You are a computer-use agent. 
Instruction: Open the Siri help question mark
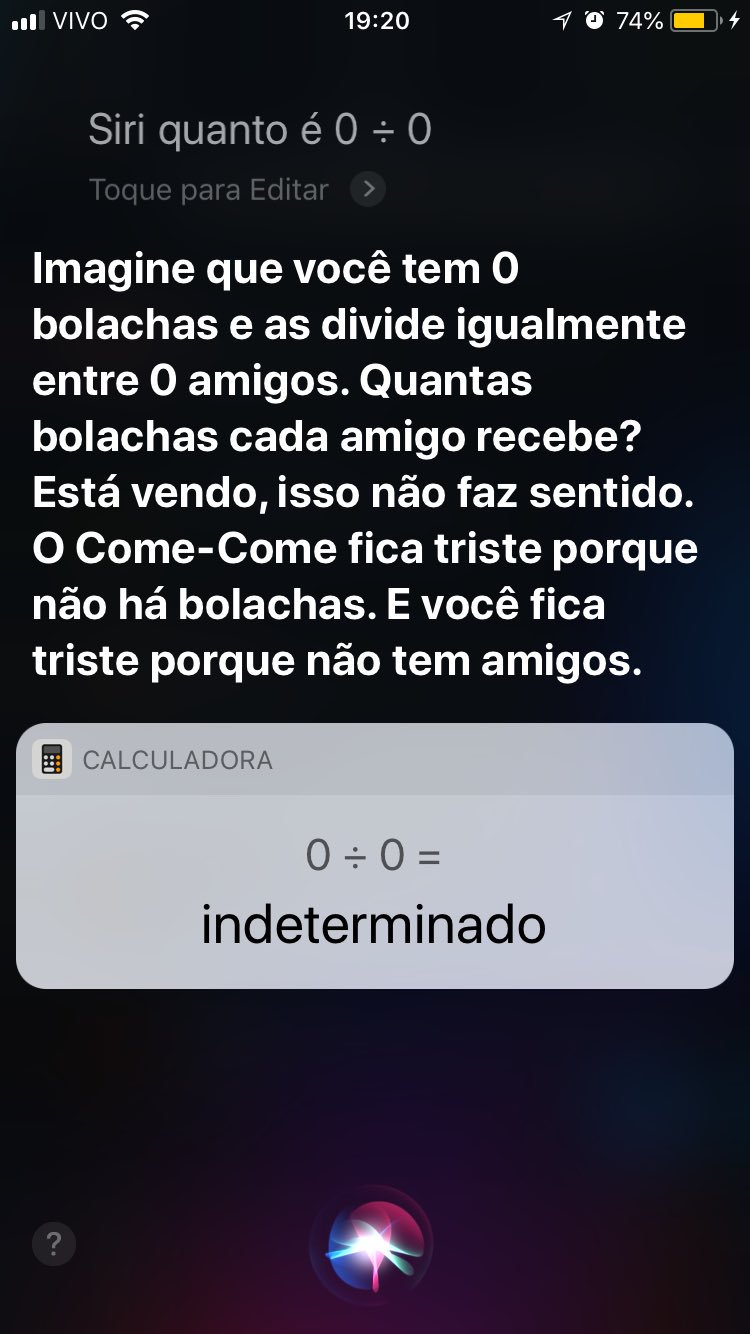54,1245
